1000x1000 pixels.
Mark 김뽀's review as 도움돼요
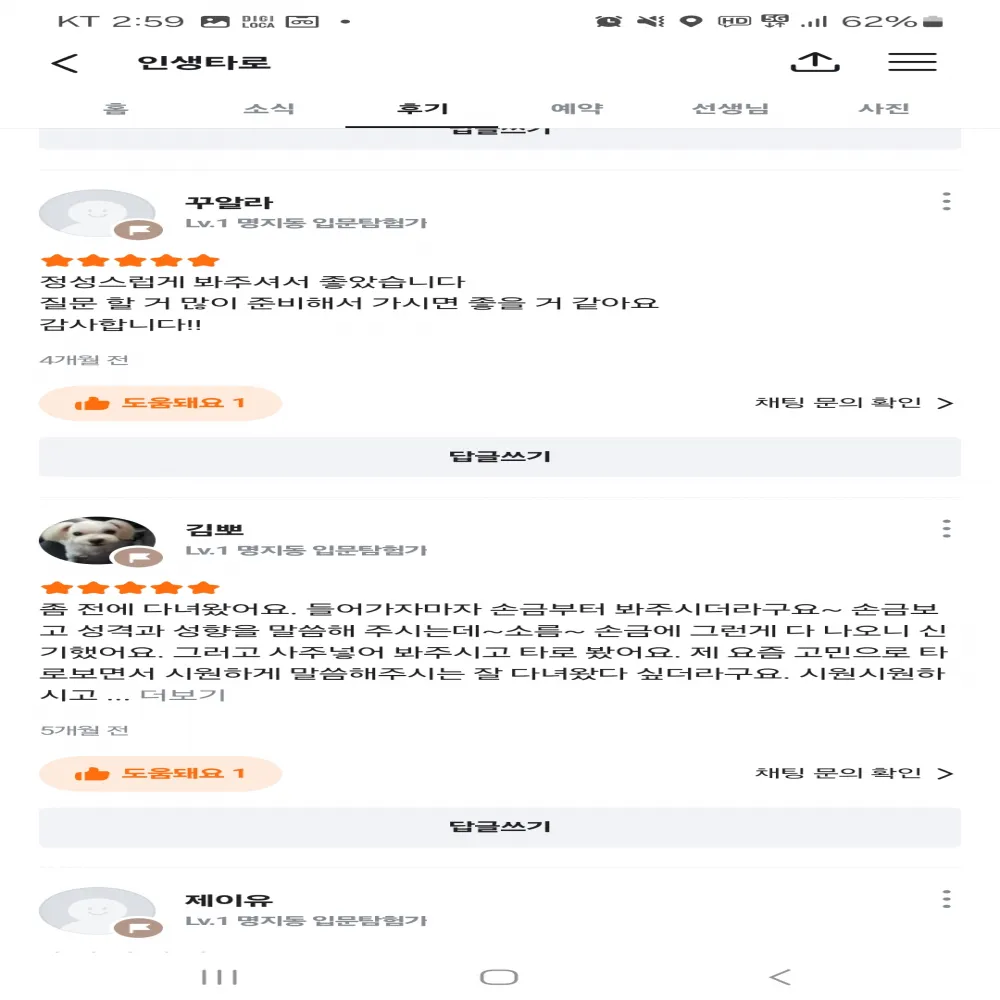click(160, 773)
